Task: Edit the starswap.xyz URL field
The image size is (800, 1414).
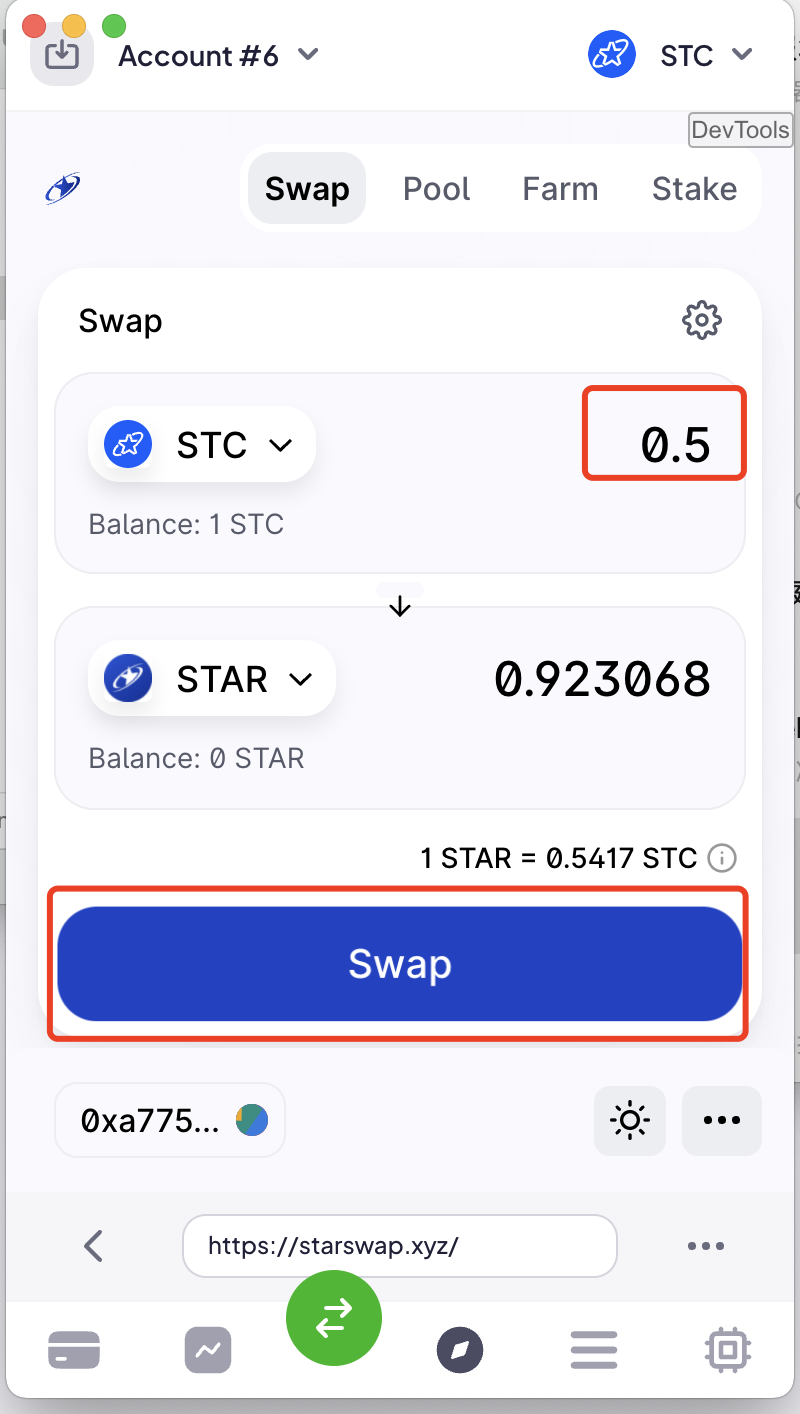Action: pos(400,1246)
